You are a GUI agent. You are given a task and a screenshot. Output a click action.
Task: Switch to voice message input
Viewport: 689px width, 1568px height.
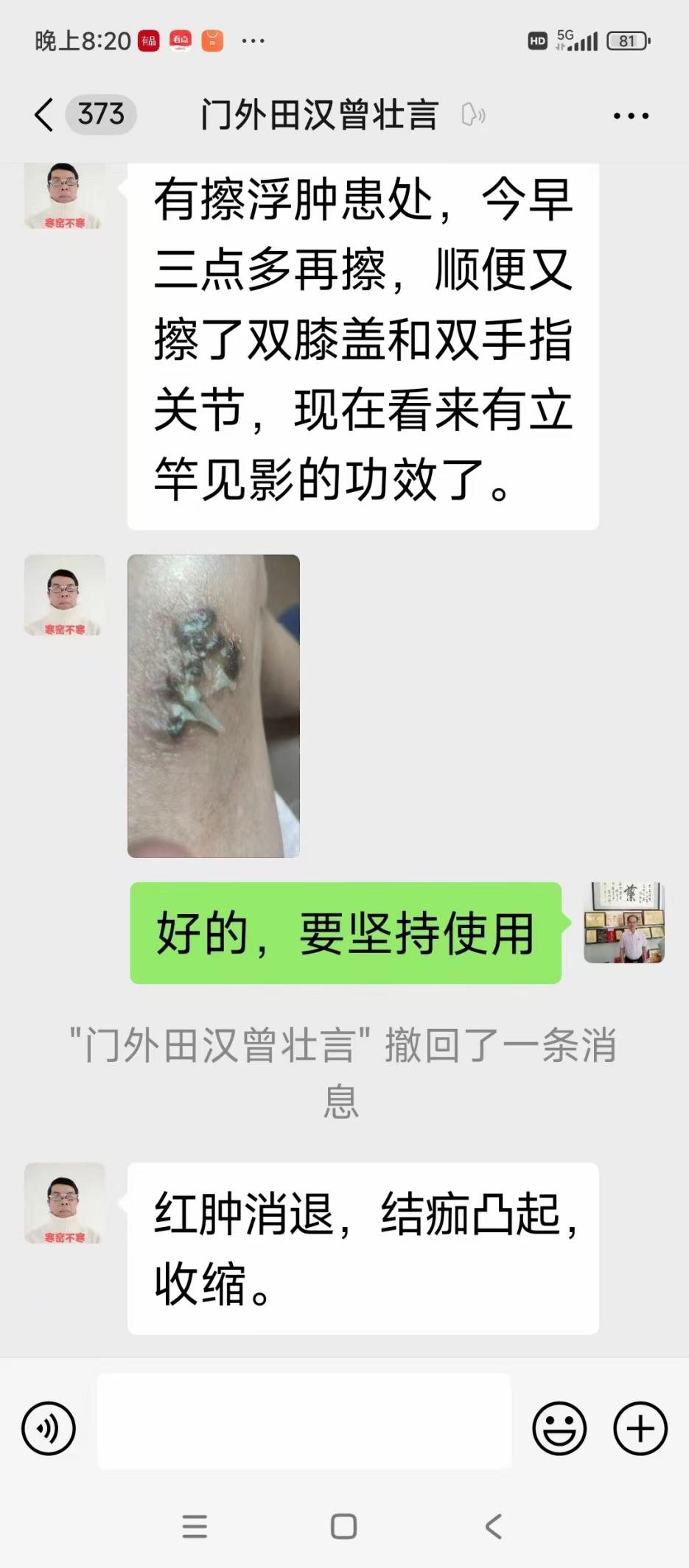(49, 1428)
